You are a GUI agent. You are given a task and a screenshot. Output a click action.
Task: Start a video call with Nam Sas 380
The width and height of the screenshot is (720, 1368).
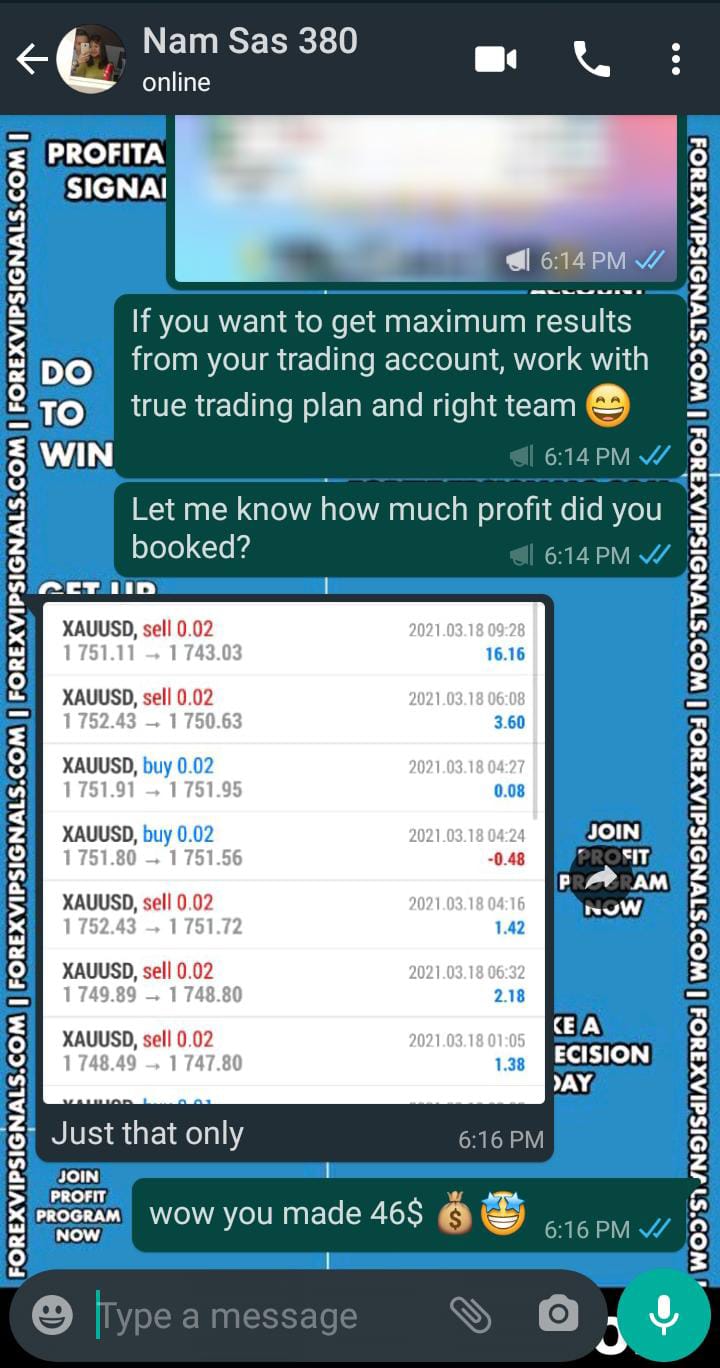tap(495, 60)
